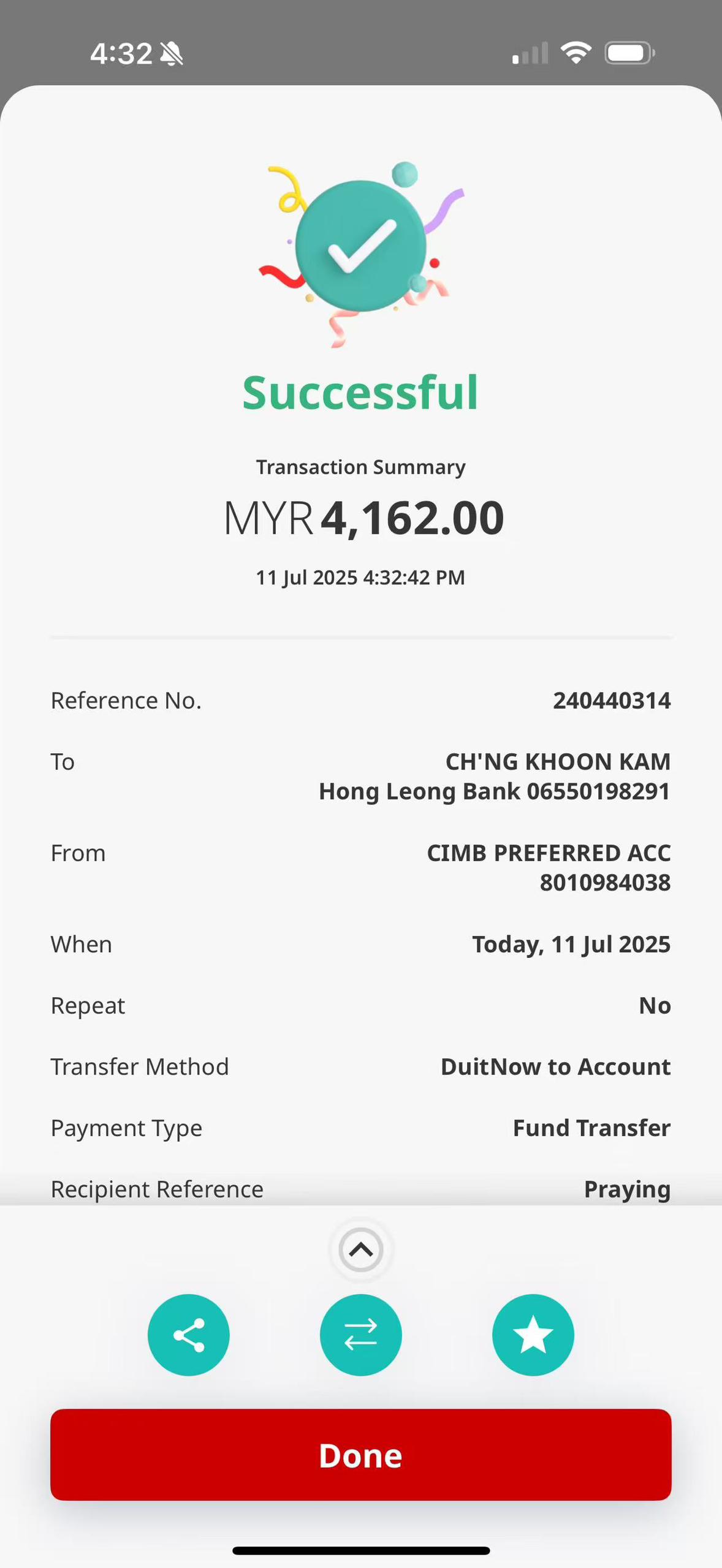Expand transaction details with the up chevron

click(x=360, y=1249)
